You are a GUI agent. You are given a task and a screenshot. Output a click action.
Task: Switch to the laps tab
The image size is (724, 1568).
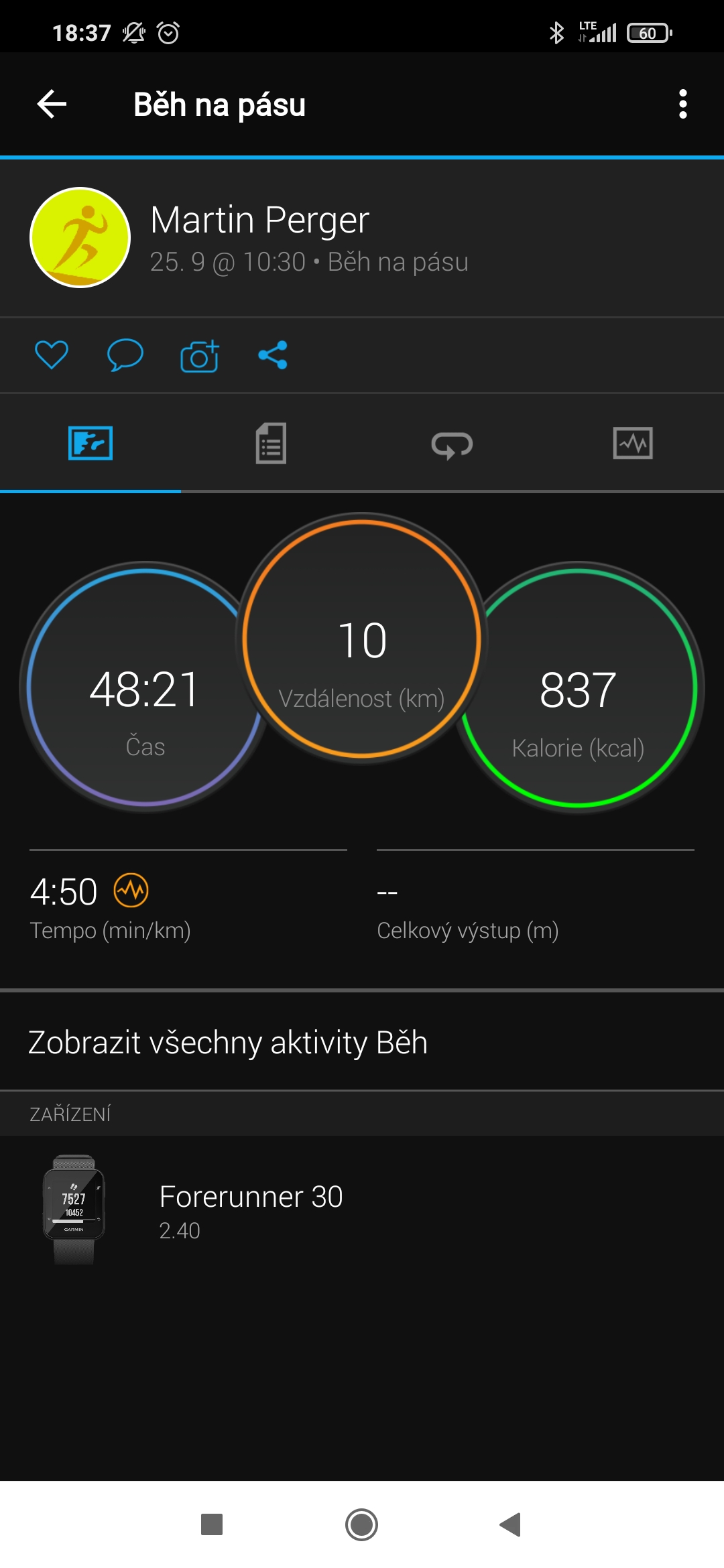[x=452, y=444]
